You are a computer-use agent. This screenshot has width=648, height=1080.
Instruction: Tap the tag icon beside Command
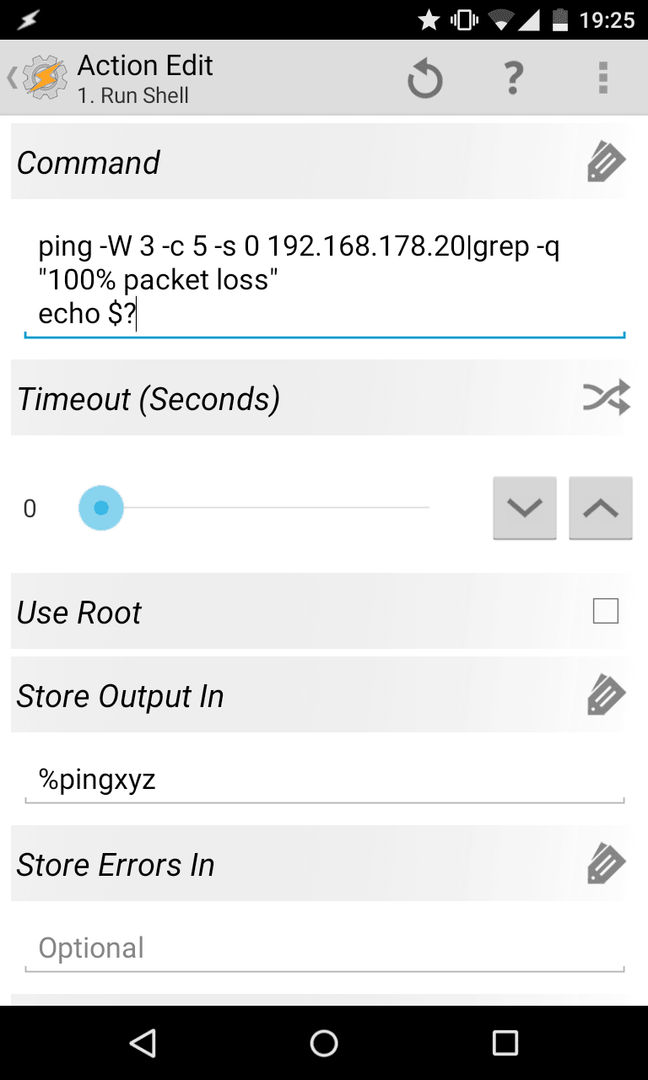click(x=606, y=163)
